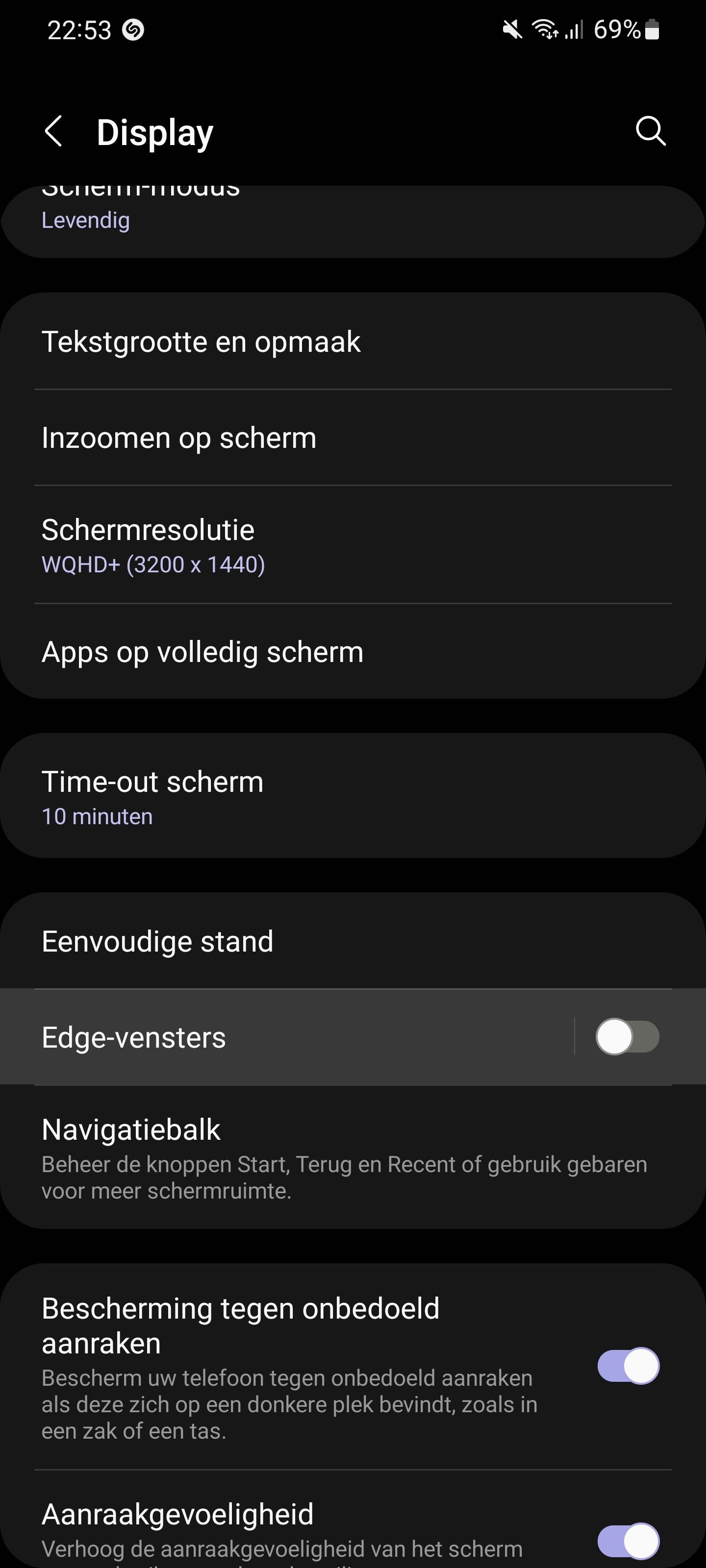Open Navigatiebalk settings
The height and width of the screenshot is (1568, 706).
pos(353,1157)
